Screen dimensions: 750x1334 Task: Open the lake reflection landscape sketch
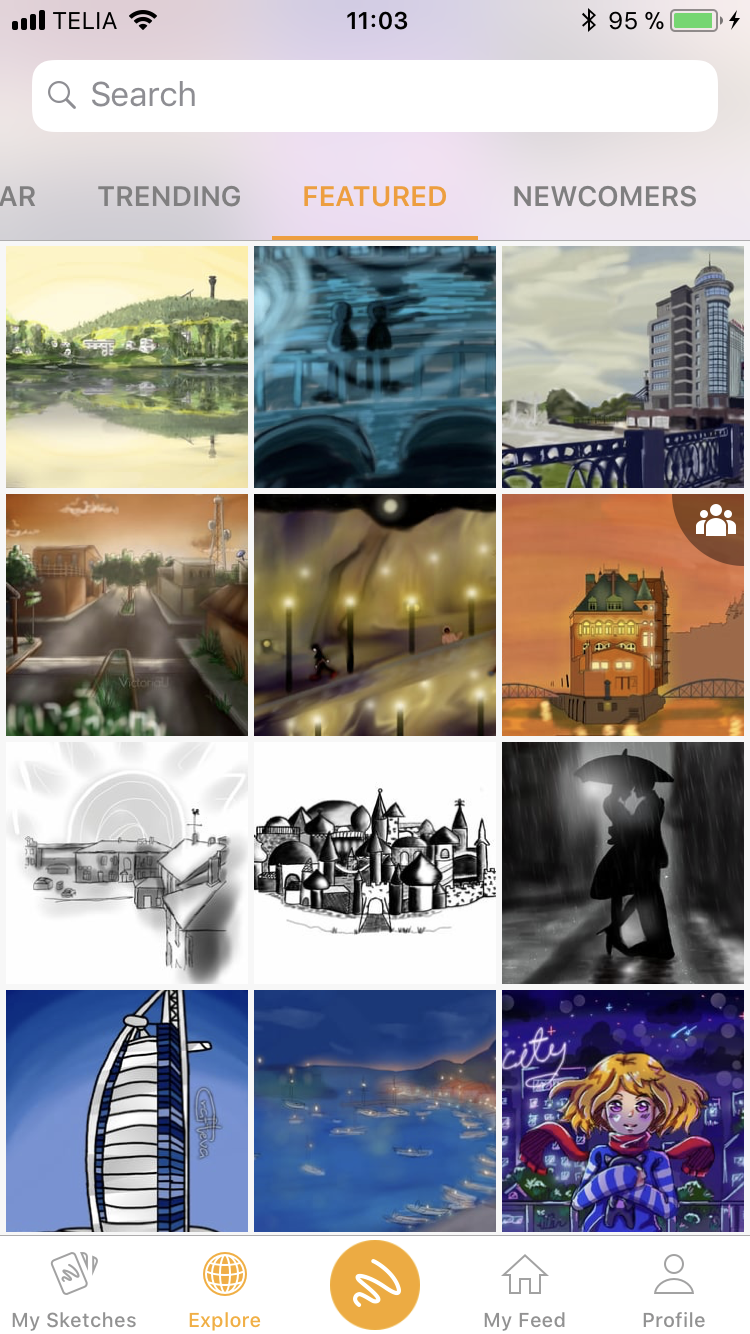[127, 366]
